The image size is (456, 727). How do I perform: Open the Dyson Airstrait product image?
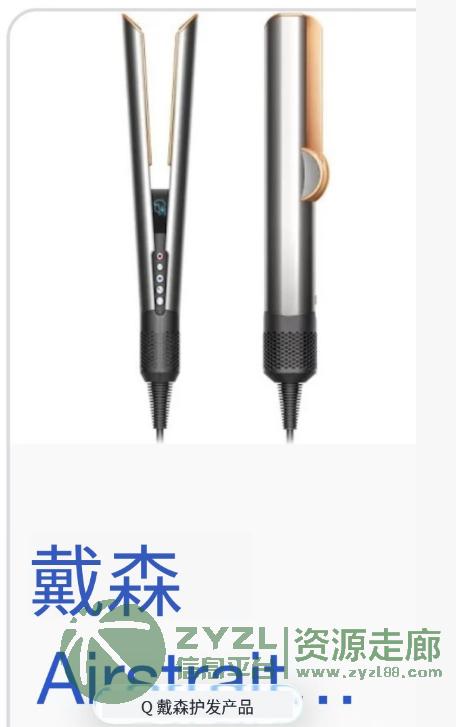click(x=213, y=227)
